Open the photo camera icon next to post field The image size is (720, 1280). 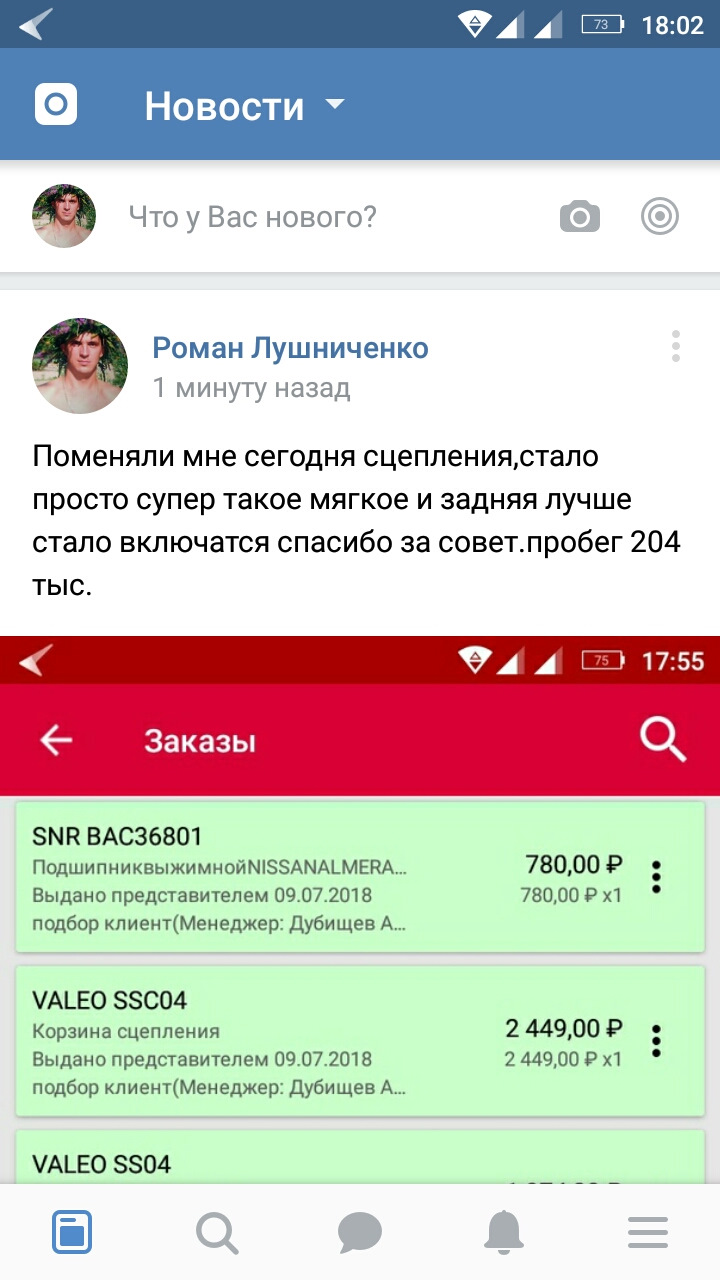click(580, 216)
